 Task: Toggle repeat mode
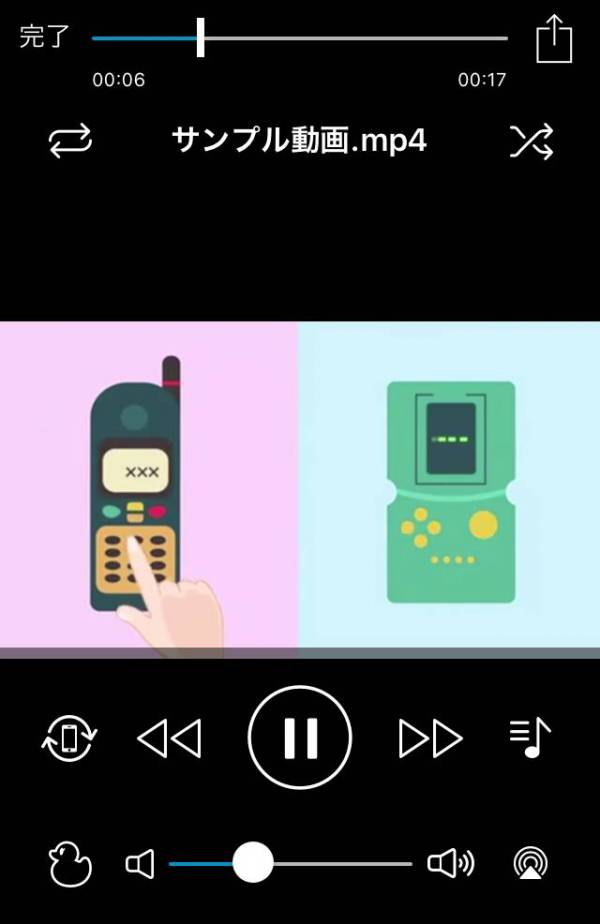click(70, 141)
